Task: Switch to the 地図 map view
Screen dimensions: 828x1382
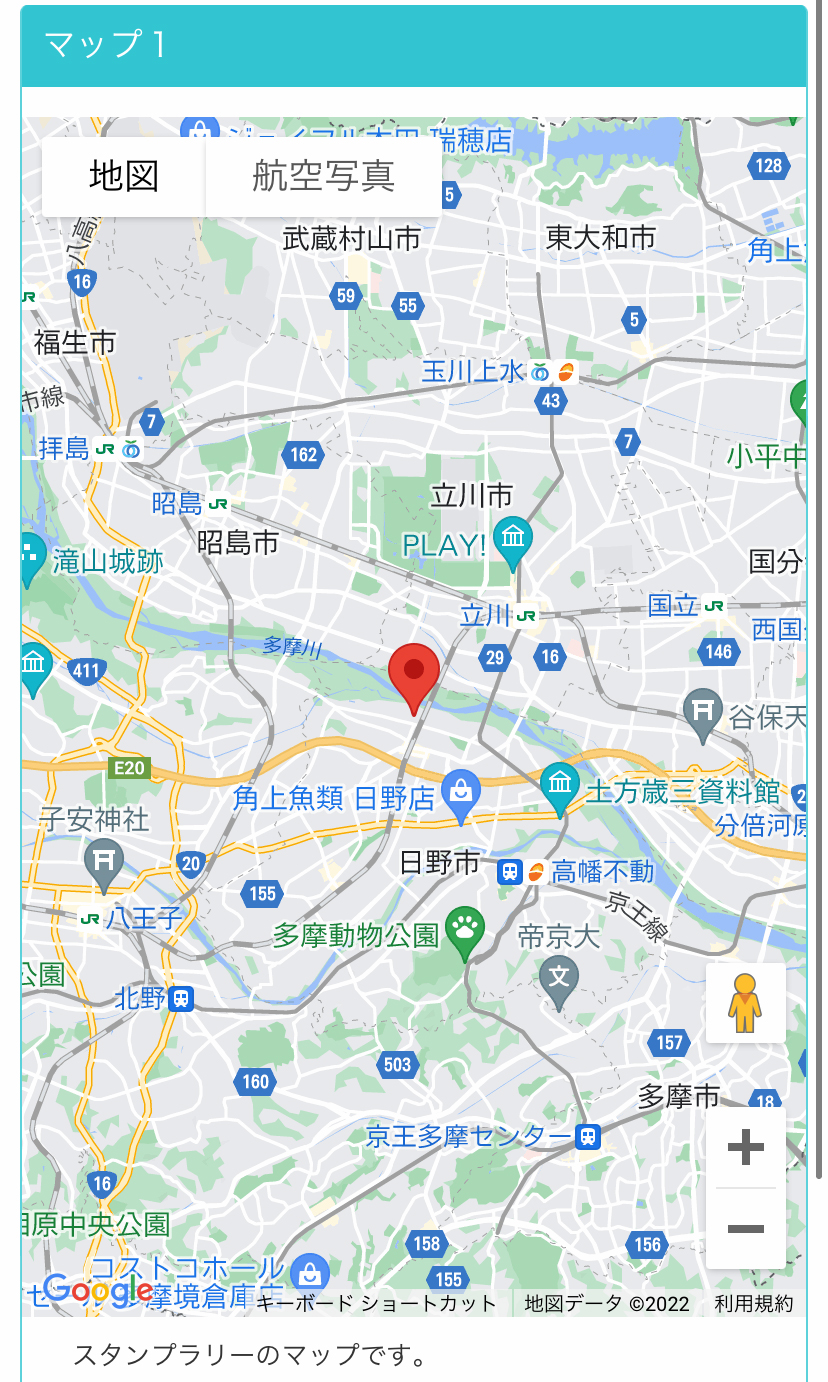Action: tap(124, 177)
